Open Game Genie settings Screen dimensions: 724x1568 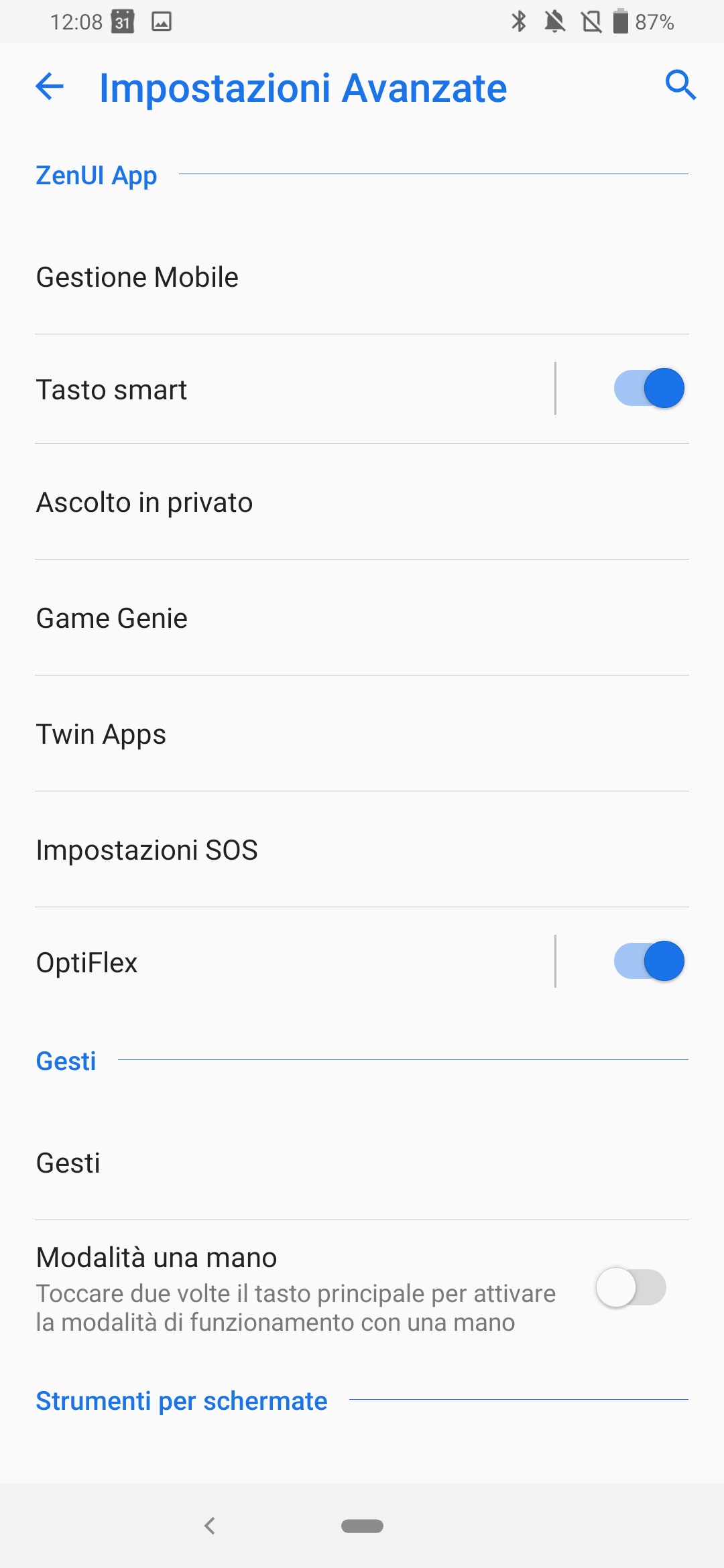point(362,618)
